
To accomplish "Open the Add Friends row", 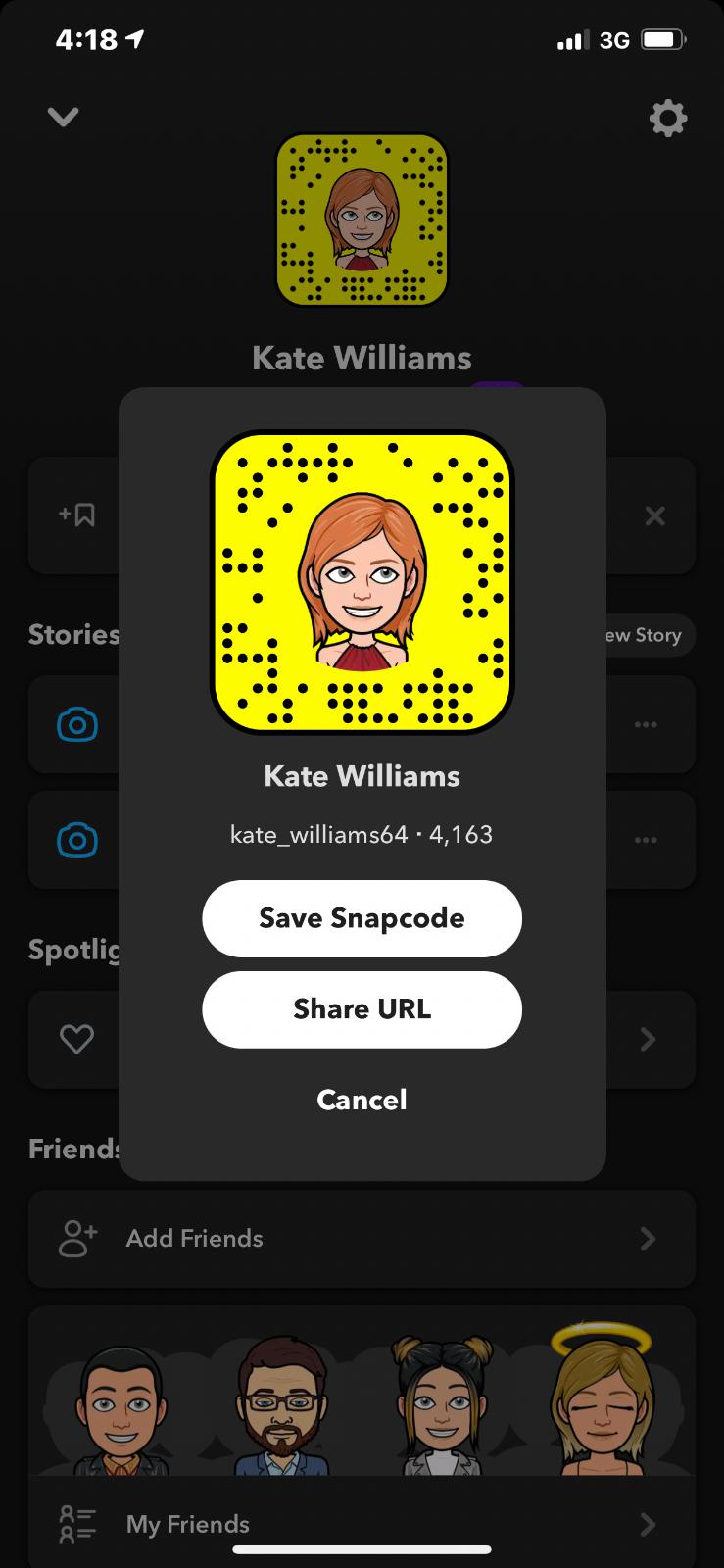I will coord(362,1239).
